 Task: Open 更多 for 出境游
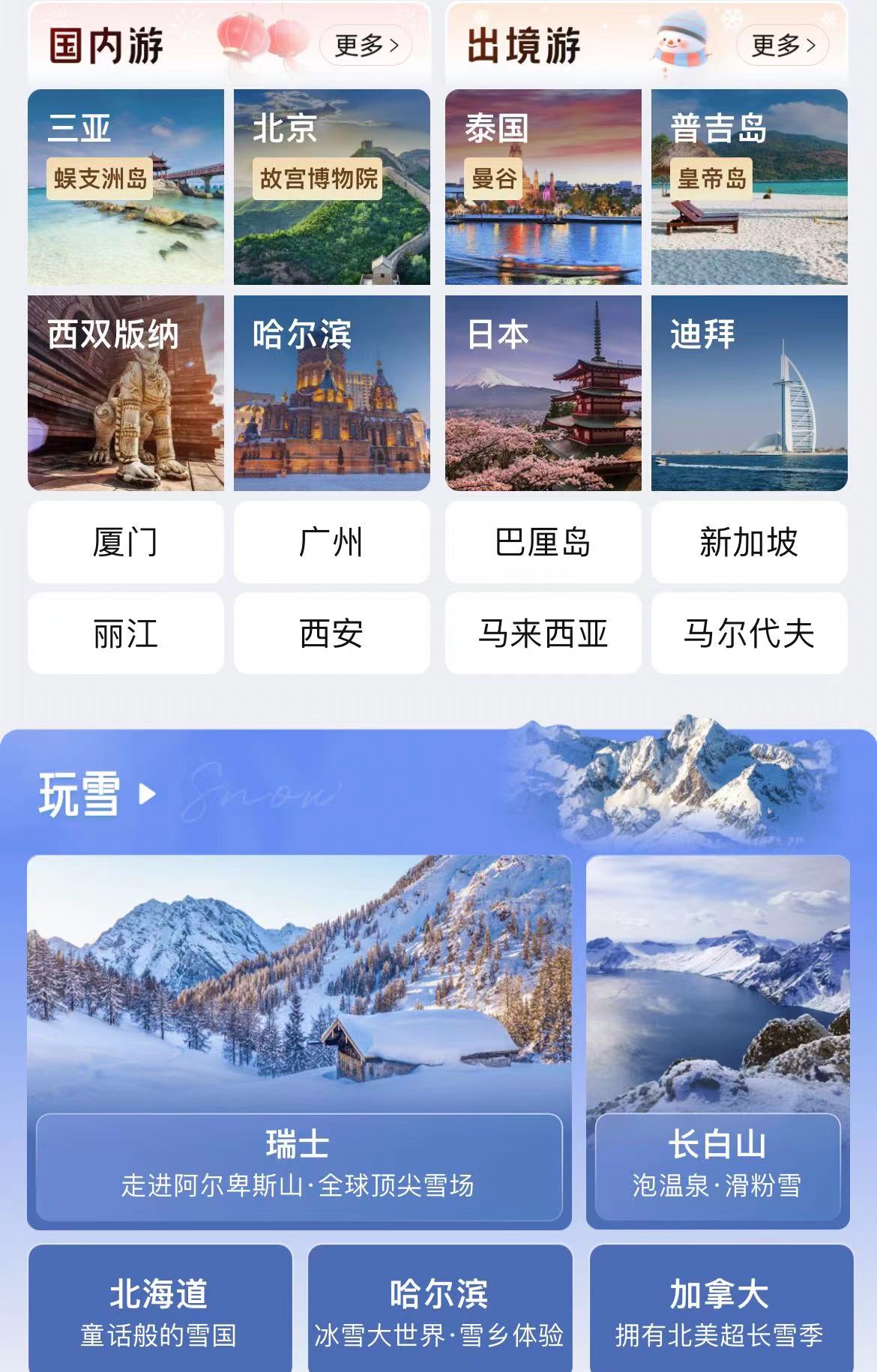783,46
